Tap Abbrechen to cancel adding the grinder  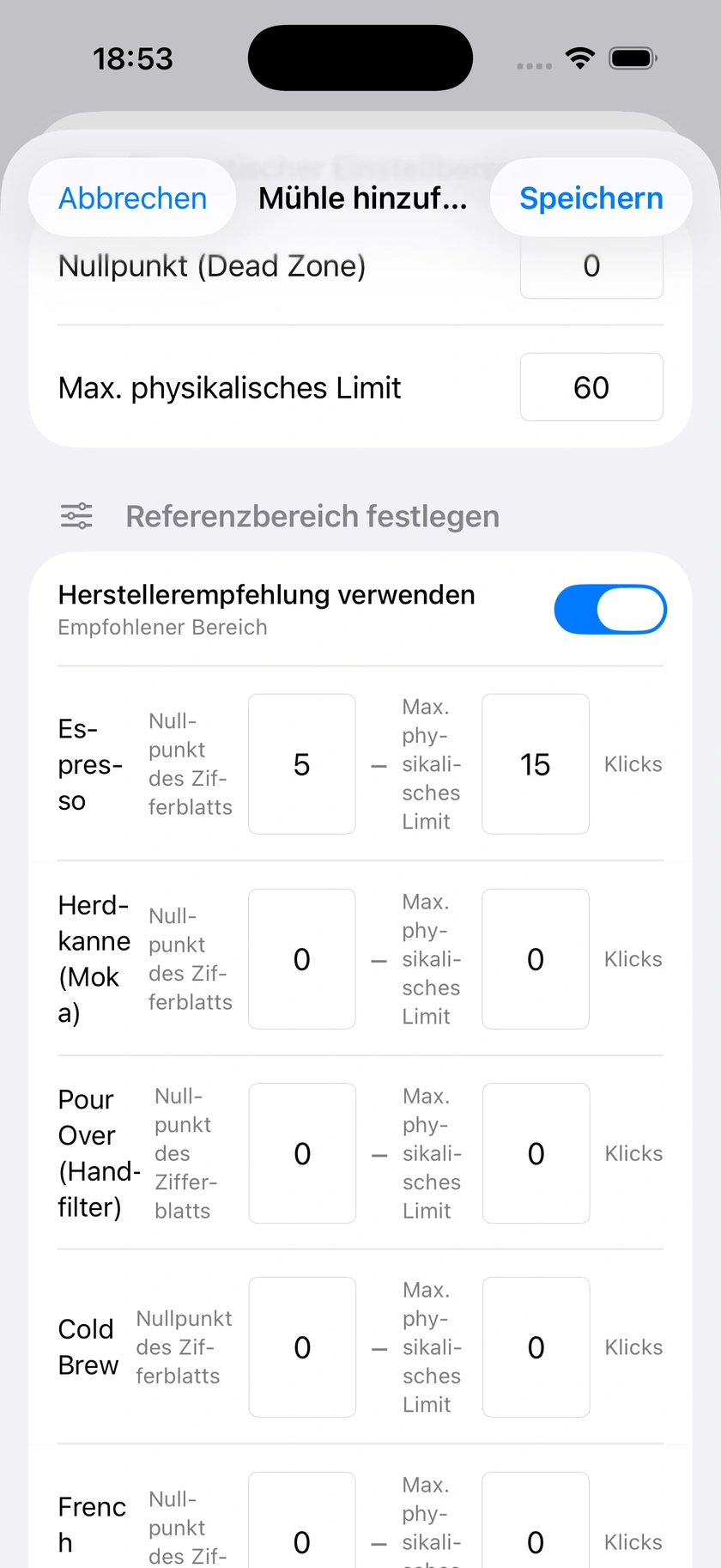[132, 198]
